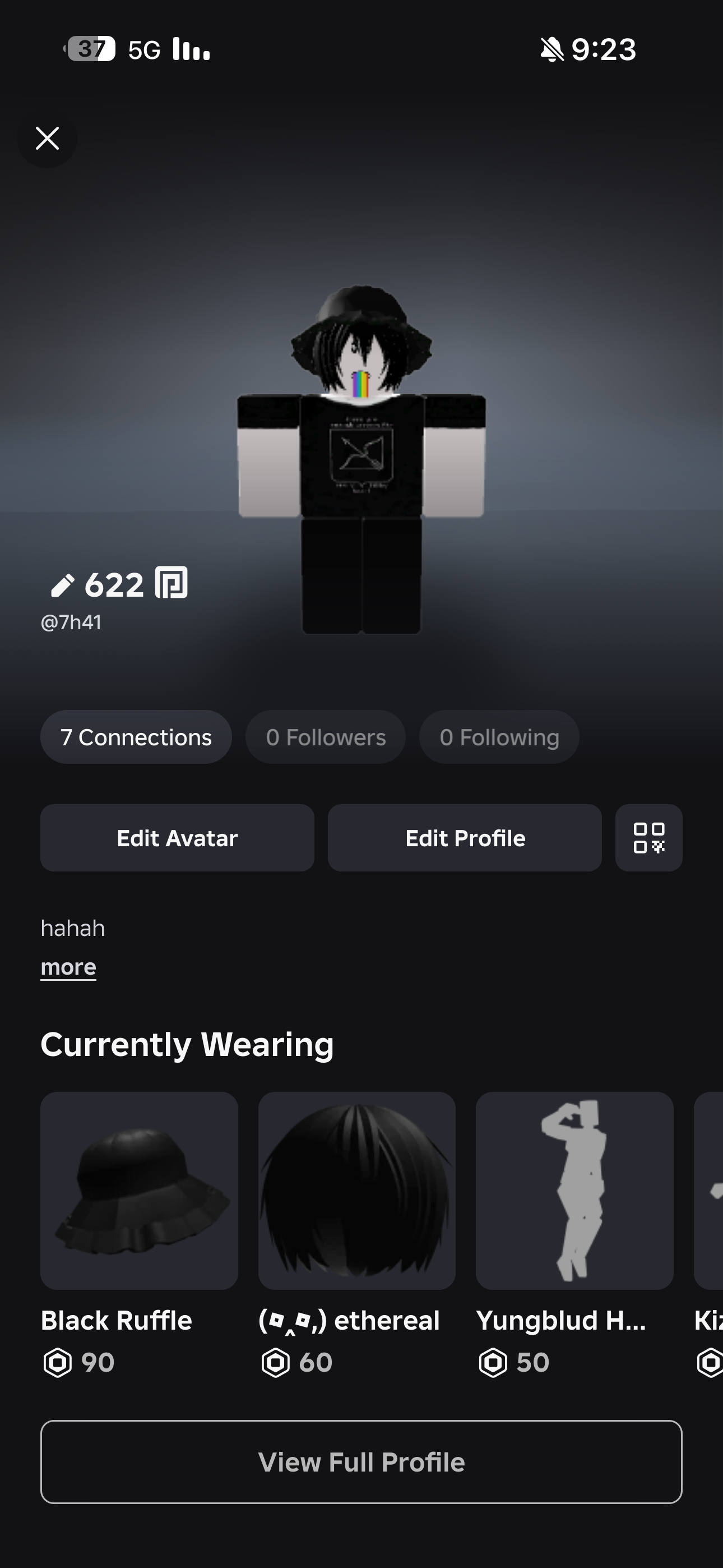723x1568 pixels.
Task: View the 0 Following list
Action: [x=499, y=737]
